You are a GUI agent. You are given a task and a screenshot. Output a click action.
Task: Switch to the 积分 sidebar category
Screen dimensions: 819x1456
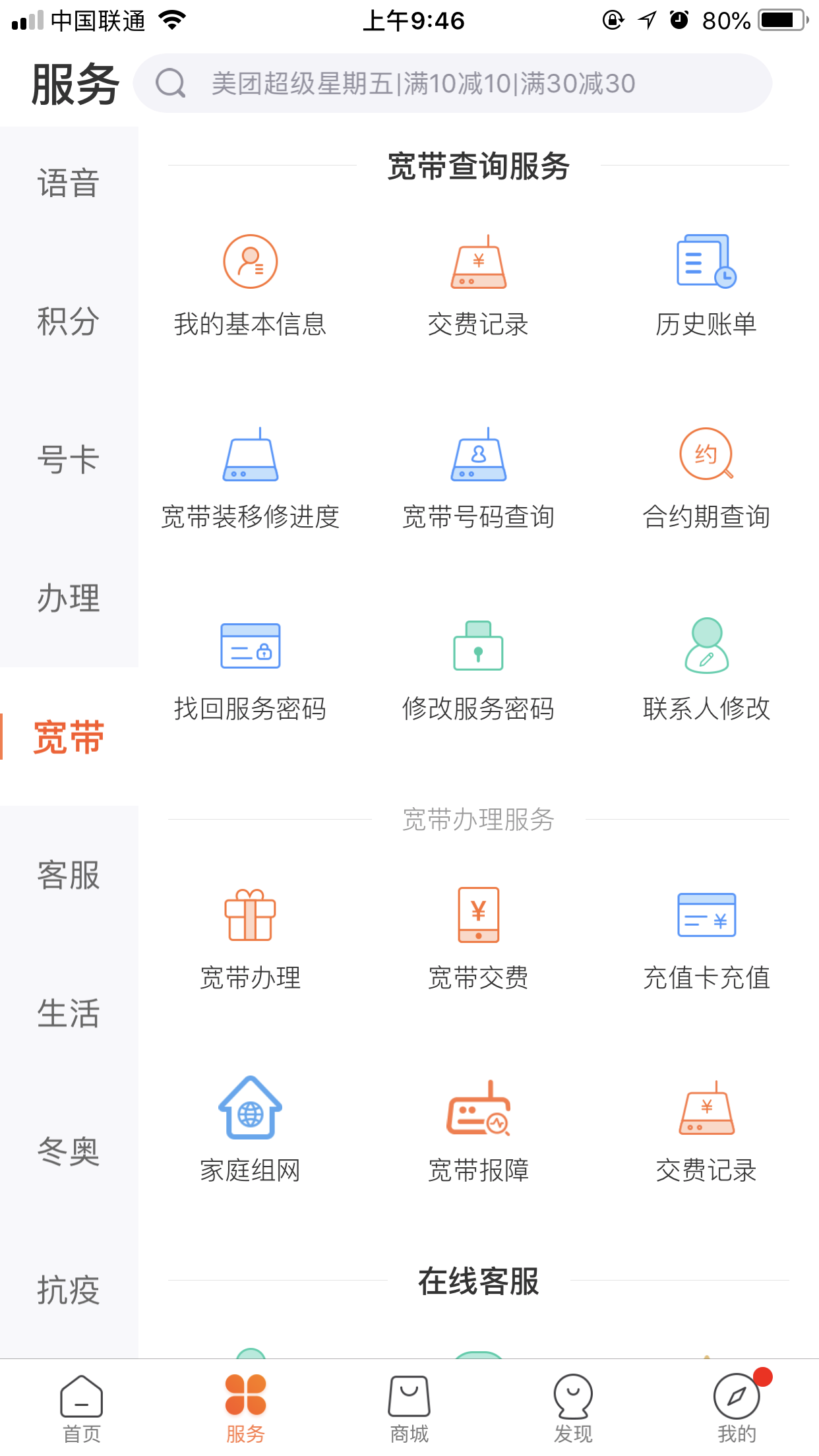(69, 322)
